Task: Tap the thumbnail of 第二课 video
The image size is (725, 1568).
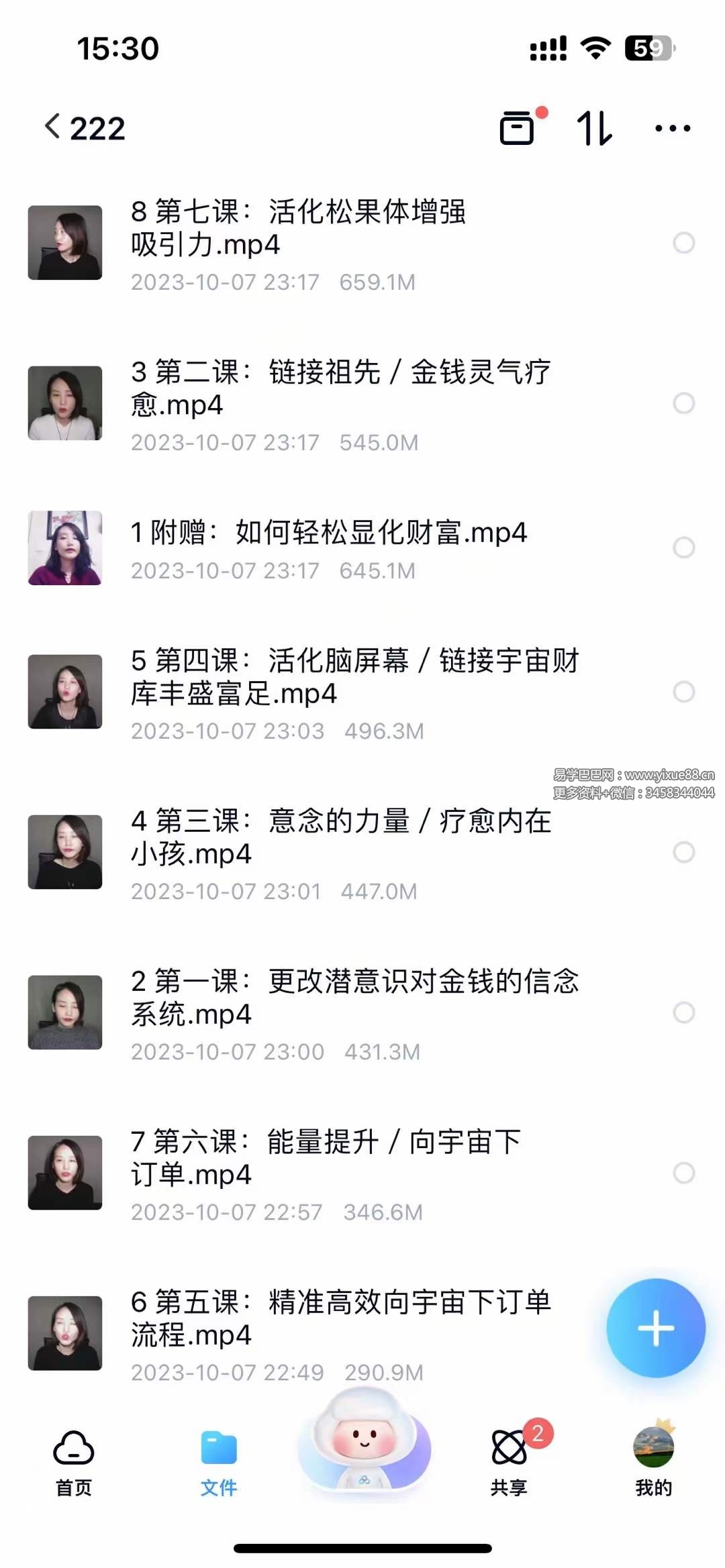Action: (x=64, y=403)
